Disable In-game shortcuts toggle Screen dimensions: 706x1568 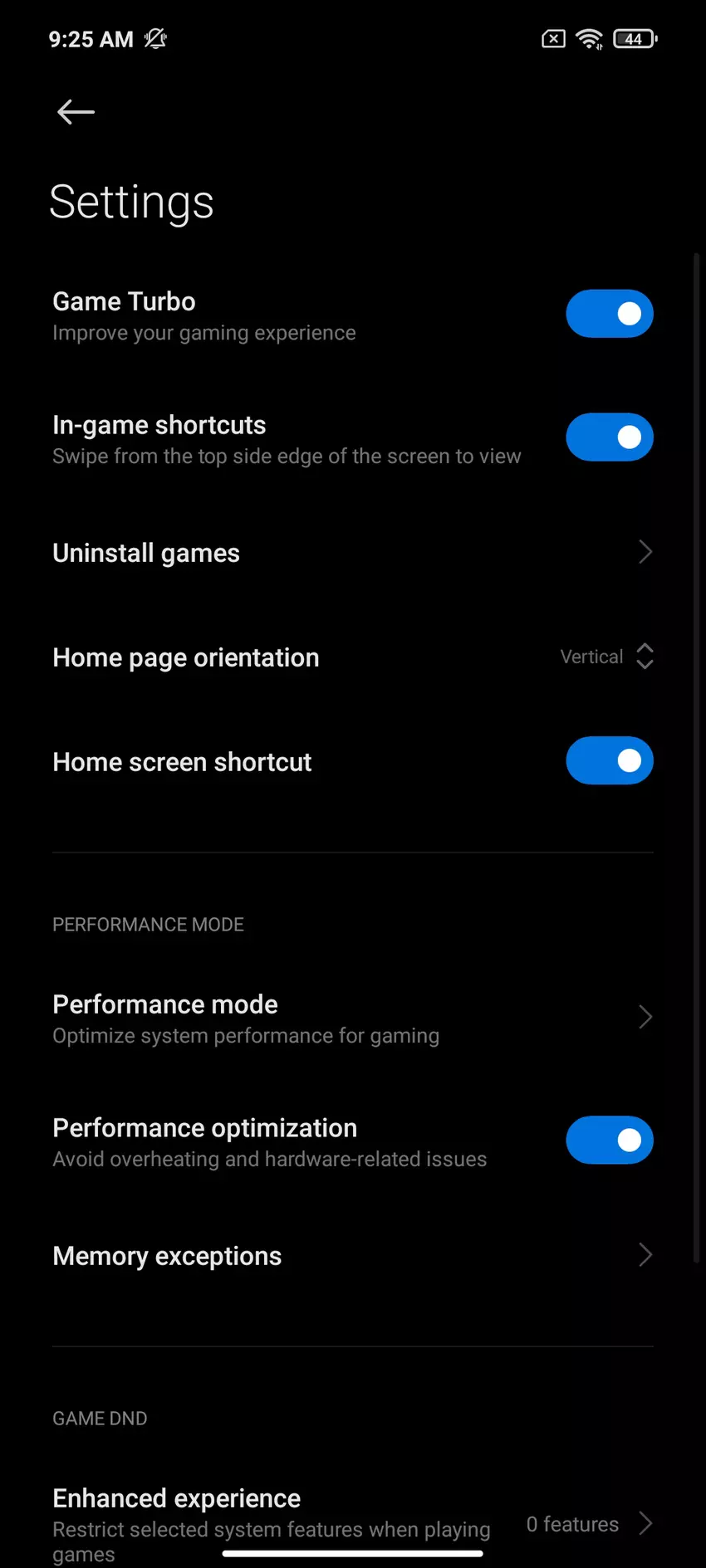(609, 437)
